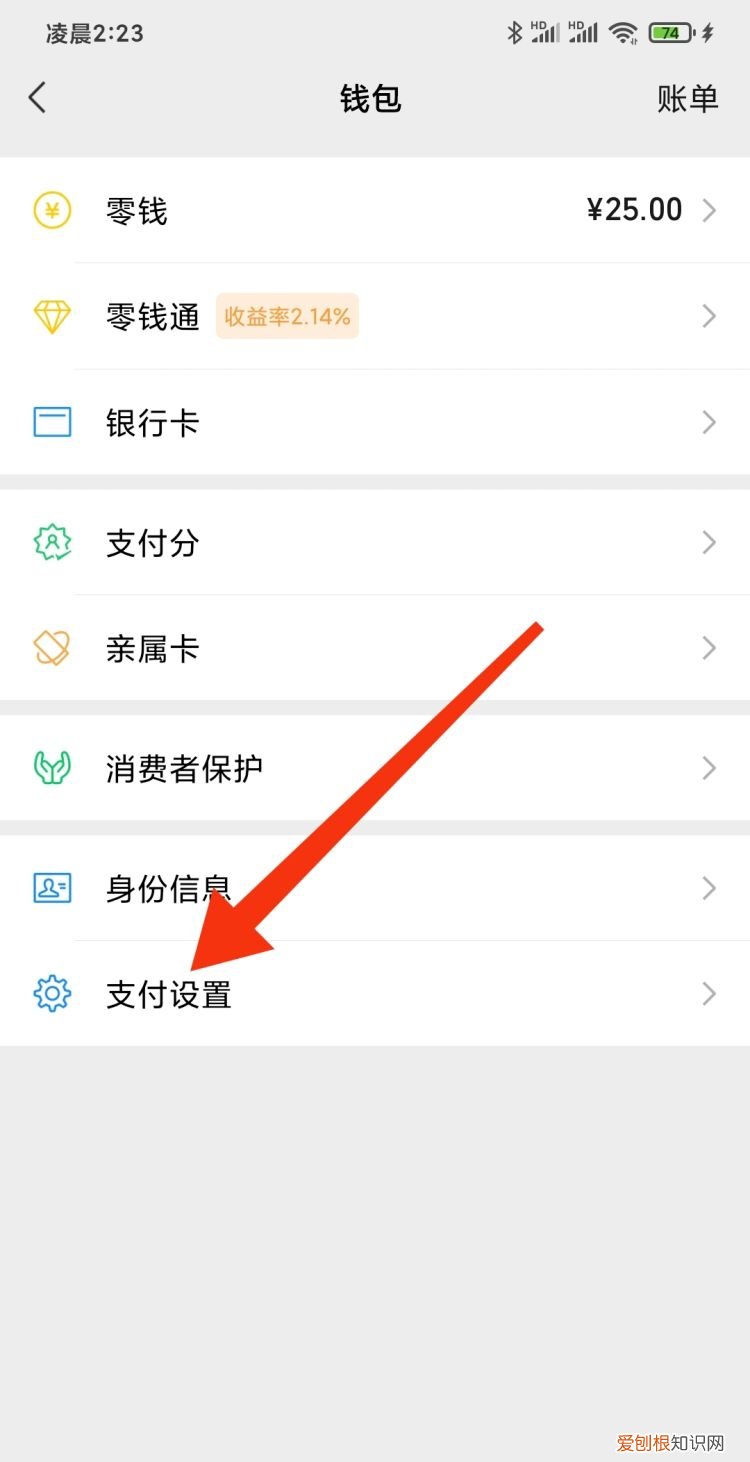This screenshot has width=750, height=1462.
Task: Expand the 零钱 row chevron
Action: point(710,210)
